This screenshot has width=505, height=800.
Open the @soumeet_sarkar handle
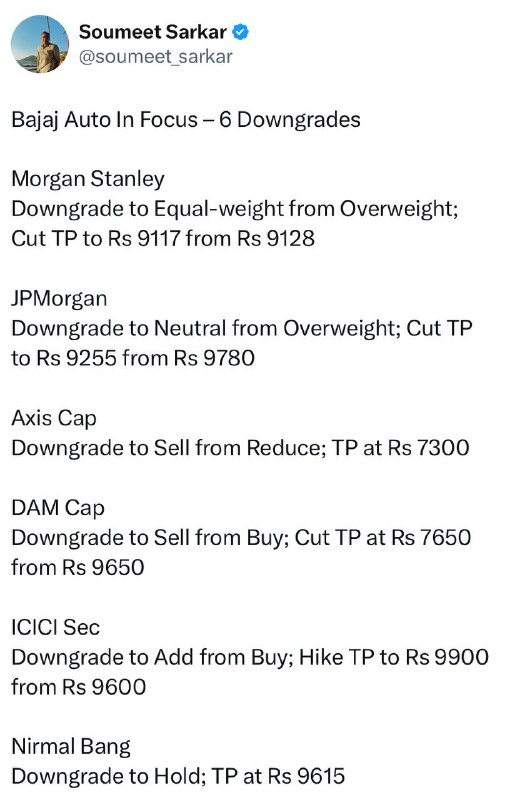coord(156,57)
